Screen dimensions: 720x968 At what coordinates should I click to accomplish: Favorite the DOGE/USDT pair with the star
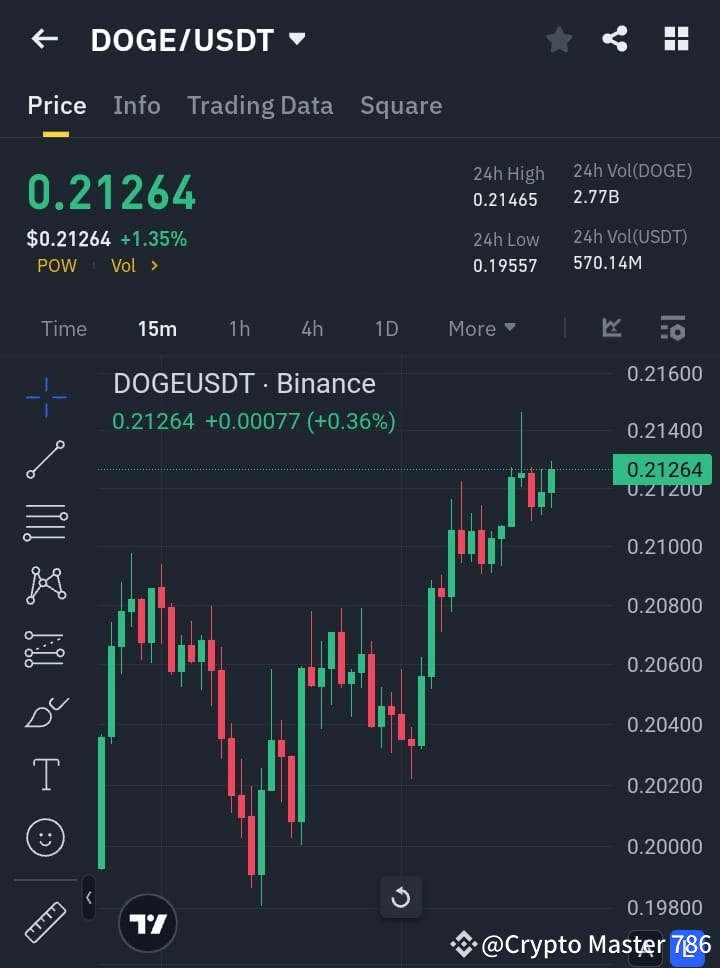pyautogui.click(x=558, y=39)
